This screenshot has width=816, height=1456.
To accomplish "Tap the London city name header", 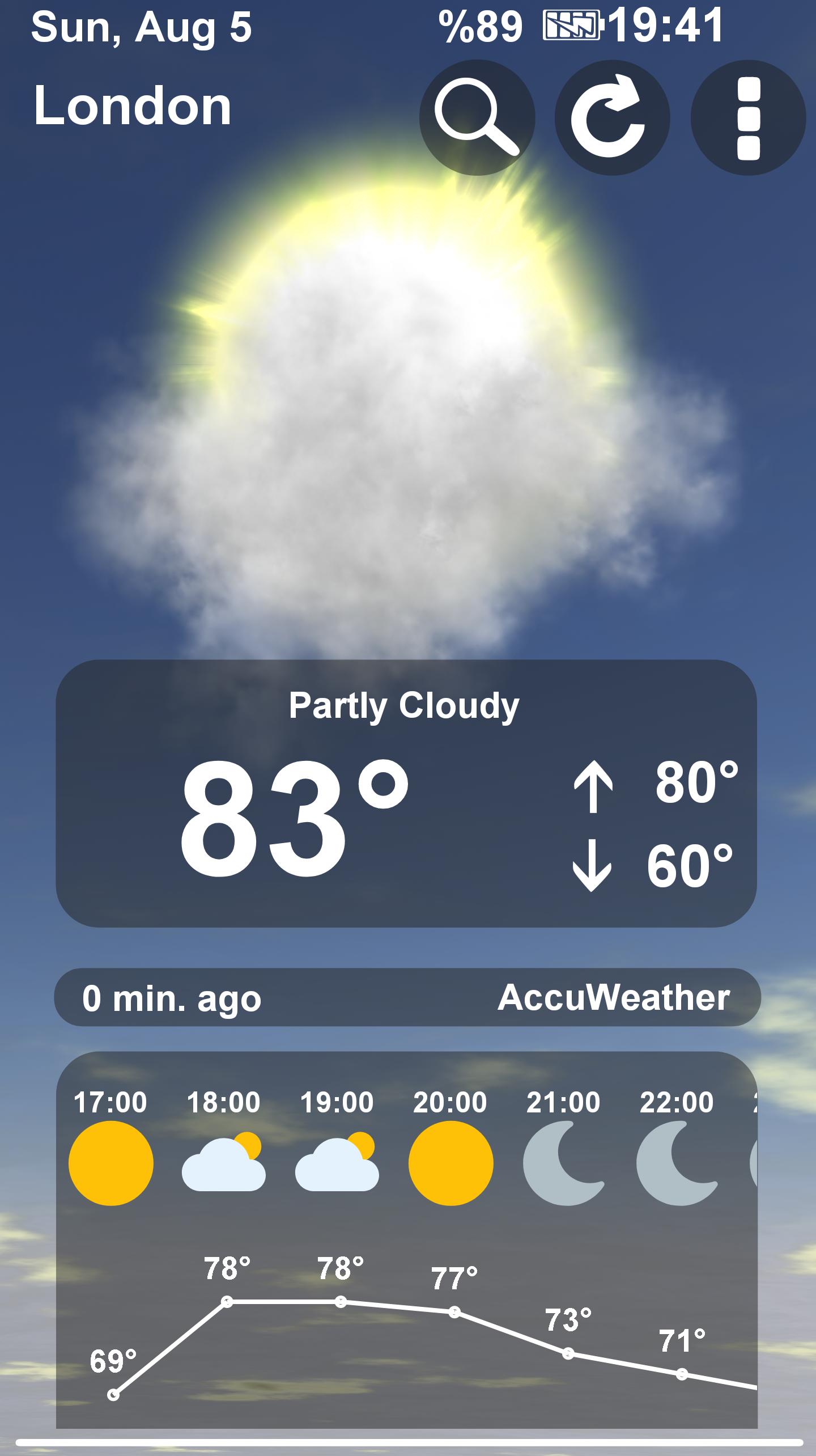I will pyautogui.click(x=133, y=105).
